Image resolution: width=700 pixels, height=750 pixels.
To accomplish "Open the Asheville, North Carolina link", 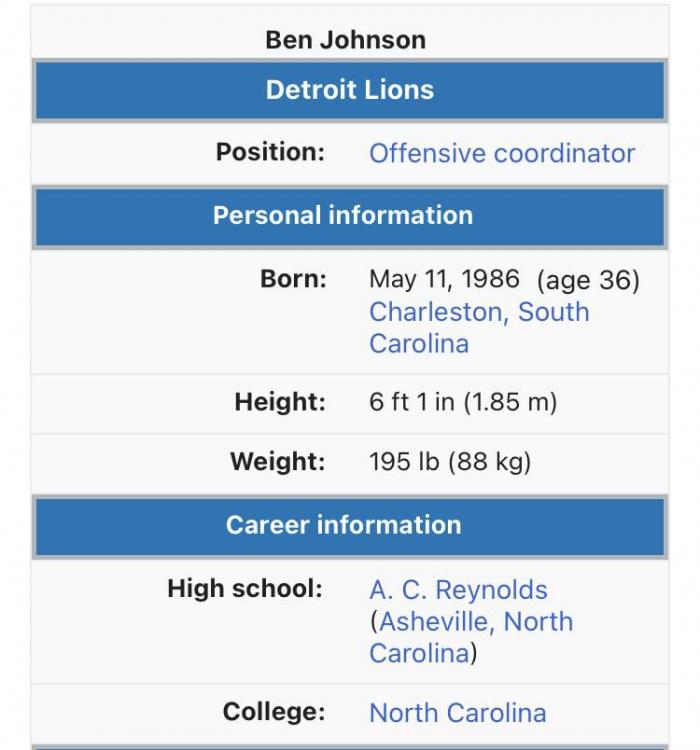I will (x=476, y=622).
